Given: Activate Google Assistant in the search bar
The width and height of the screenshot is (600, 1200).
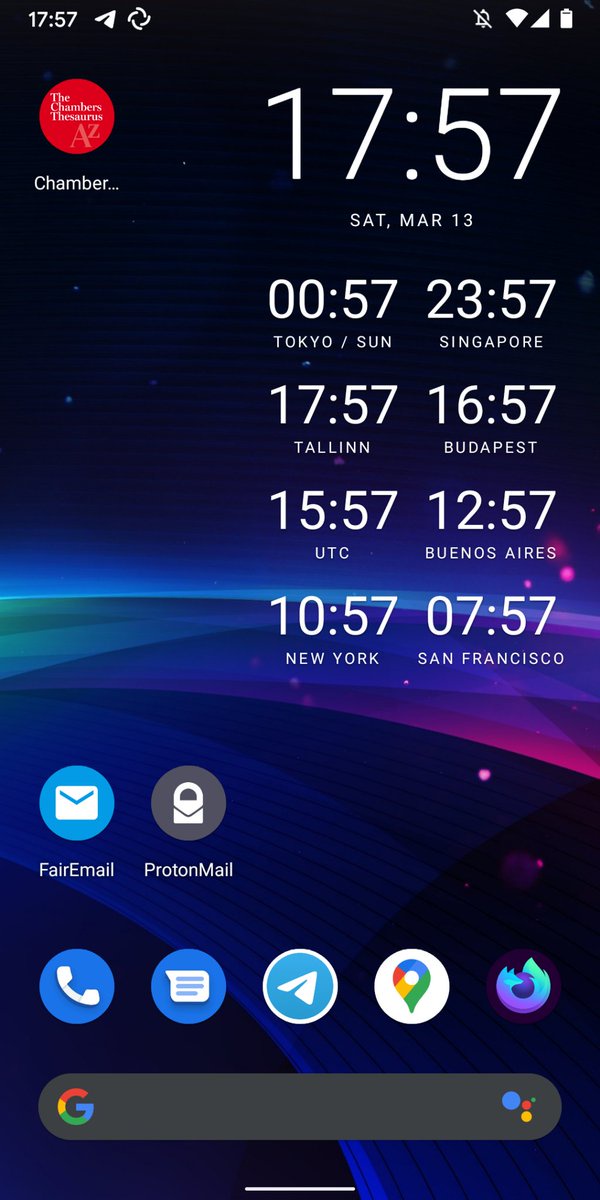Looking at the screenshot, I should (x=518, y=1106).
